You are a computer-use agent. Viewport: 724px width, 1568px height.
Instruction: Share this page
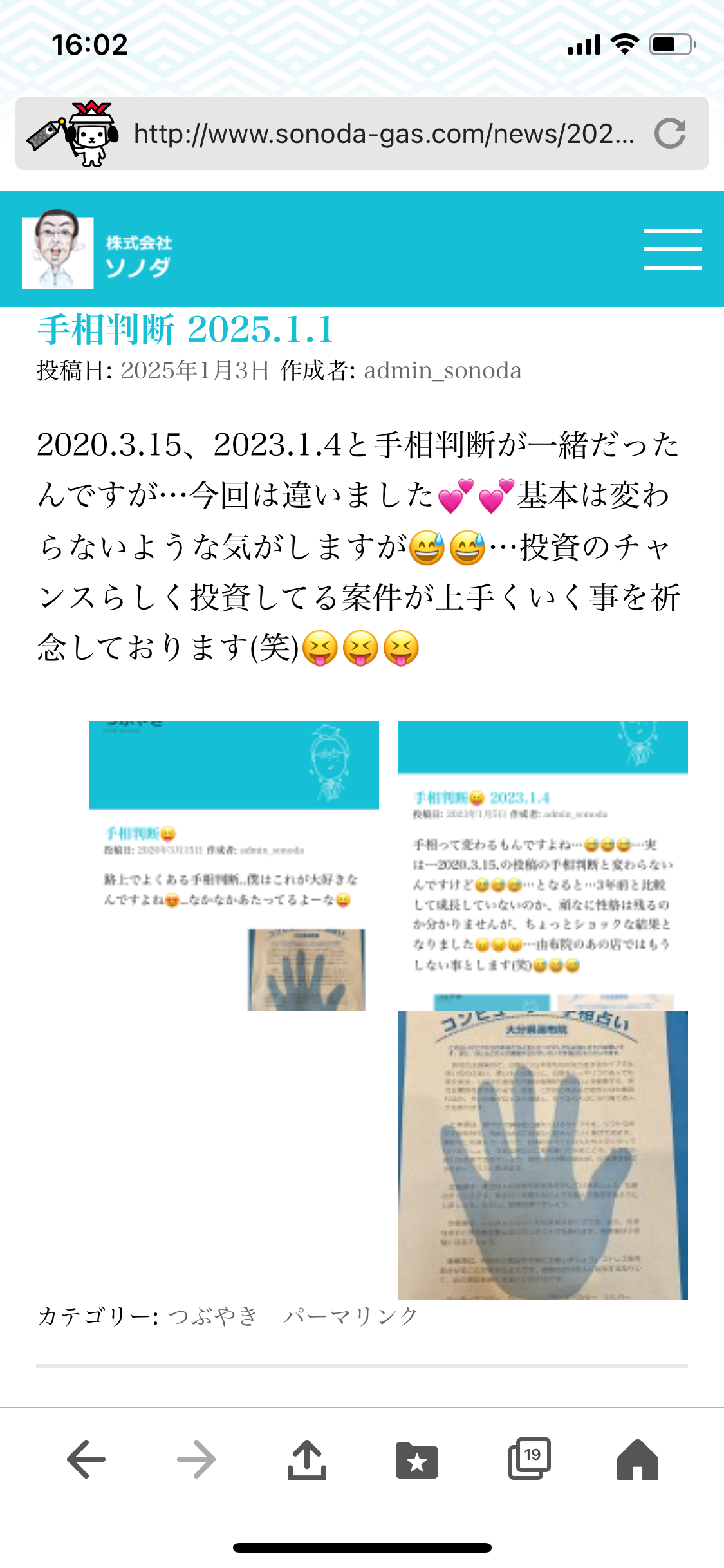(x=306, y=1459)
